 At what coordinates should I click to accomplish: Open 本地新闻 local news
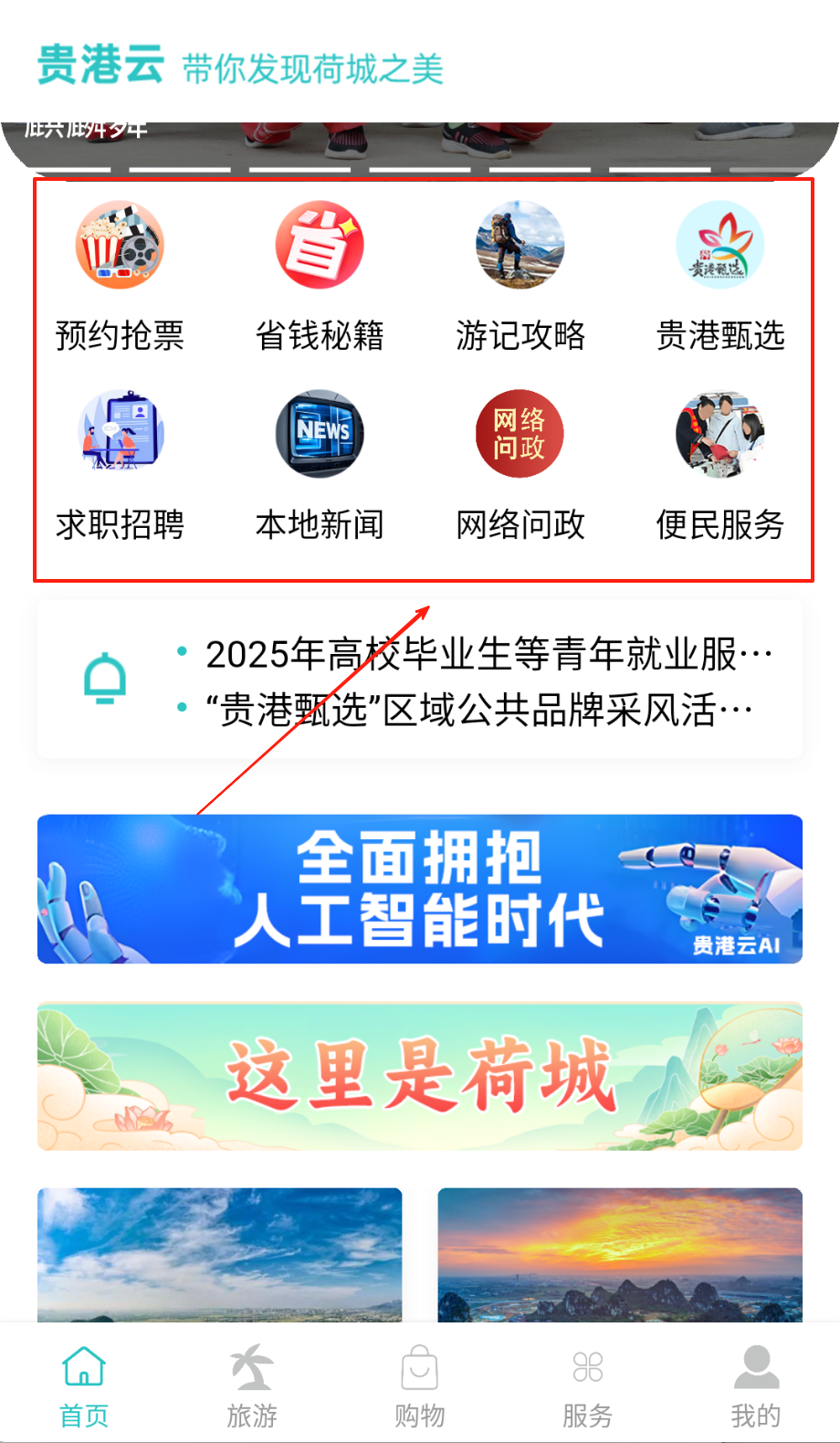(x=320, y=464)
